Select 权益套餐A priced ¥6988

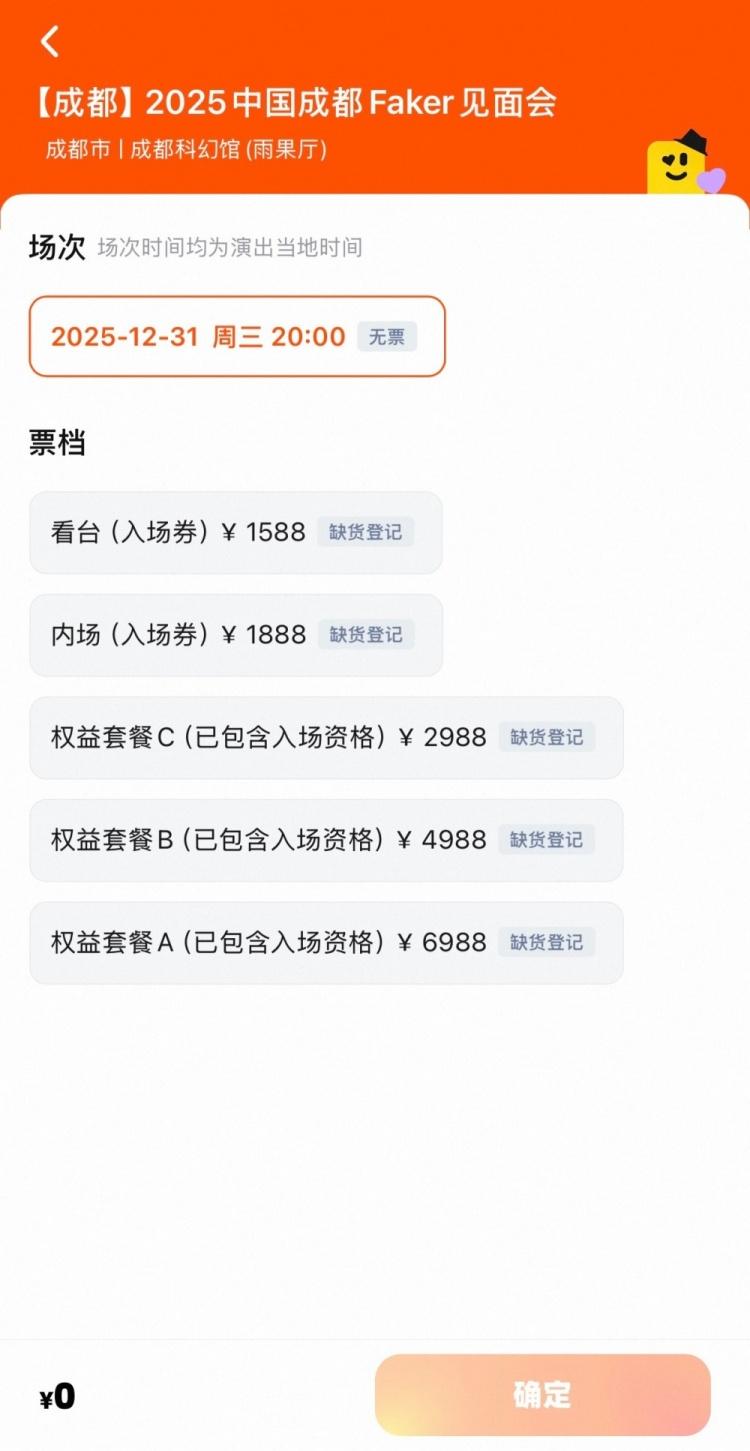coord(326,943)
